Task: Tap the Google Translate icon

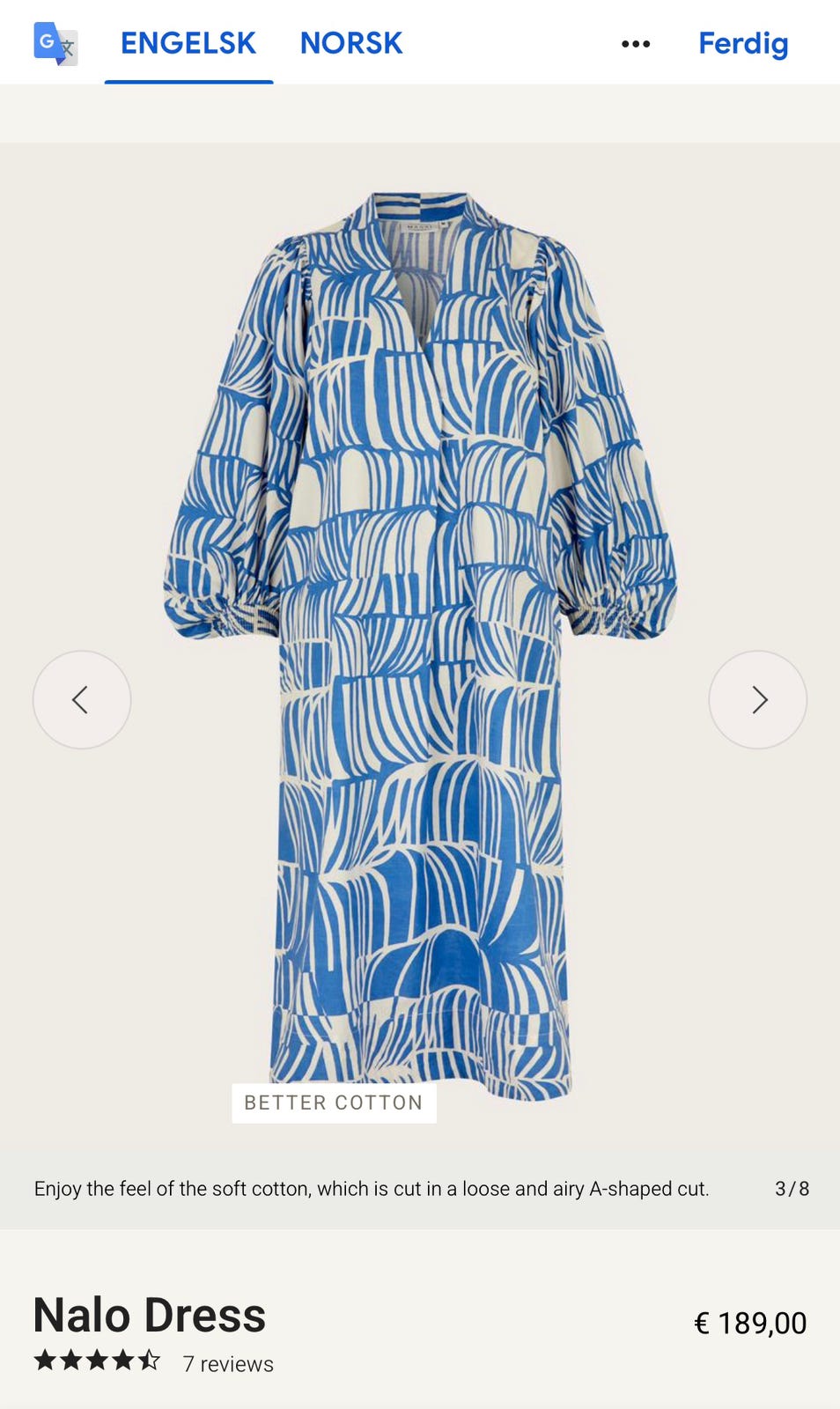Action: coord(55,43)
